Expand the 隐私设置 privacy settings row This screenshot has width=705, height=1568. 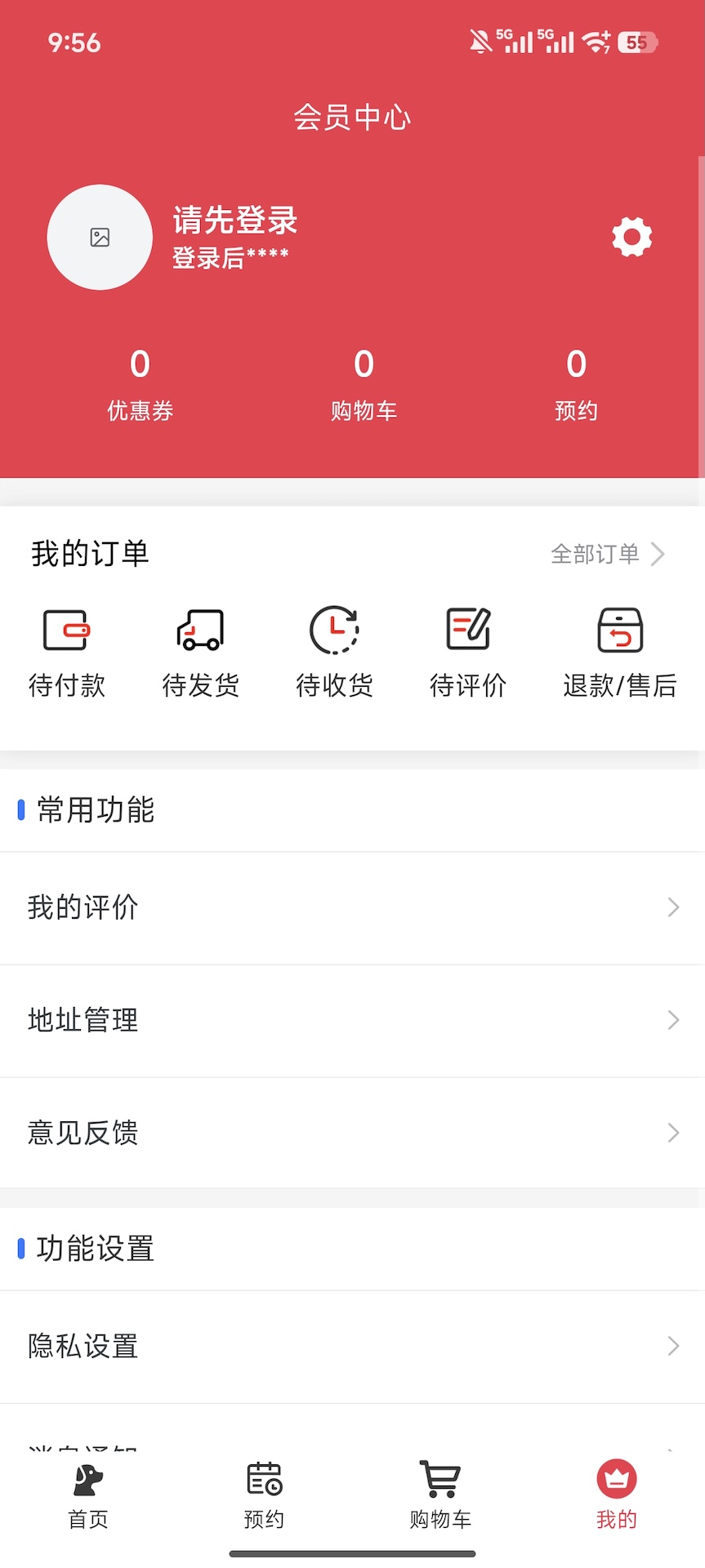point(672,1347)
